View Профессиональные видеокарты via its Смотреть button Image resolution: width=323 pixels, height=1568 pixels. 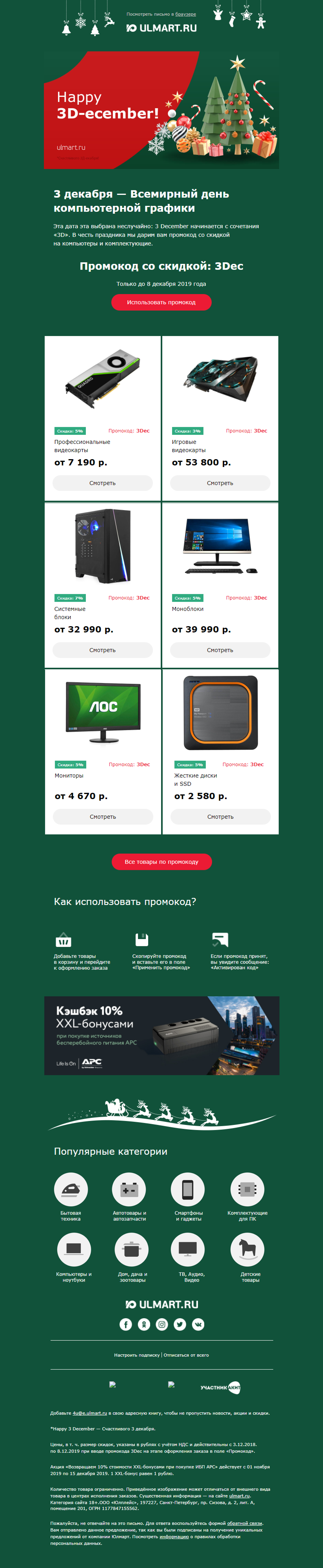pos(102,483)
